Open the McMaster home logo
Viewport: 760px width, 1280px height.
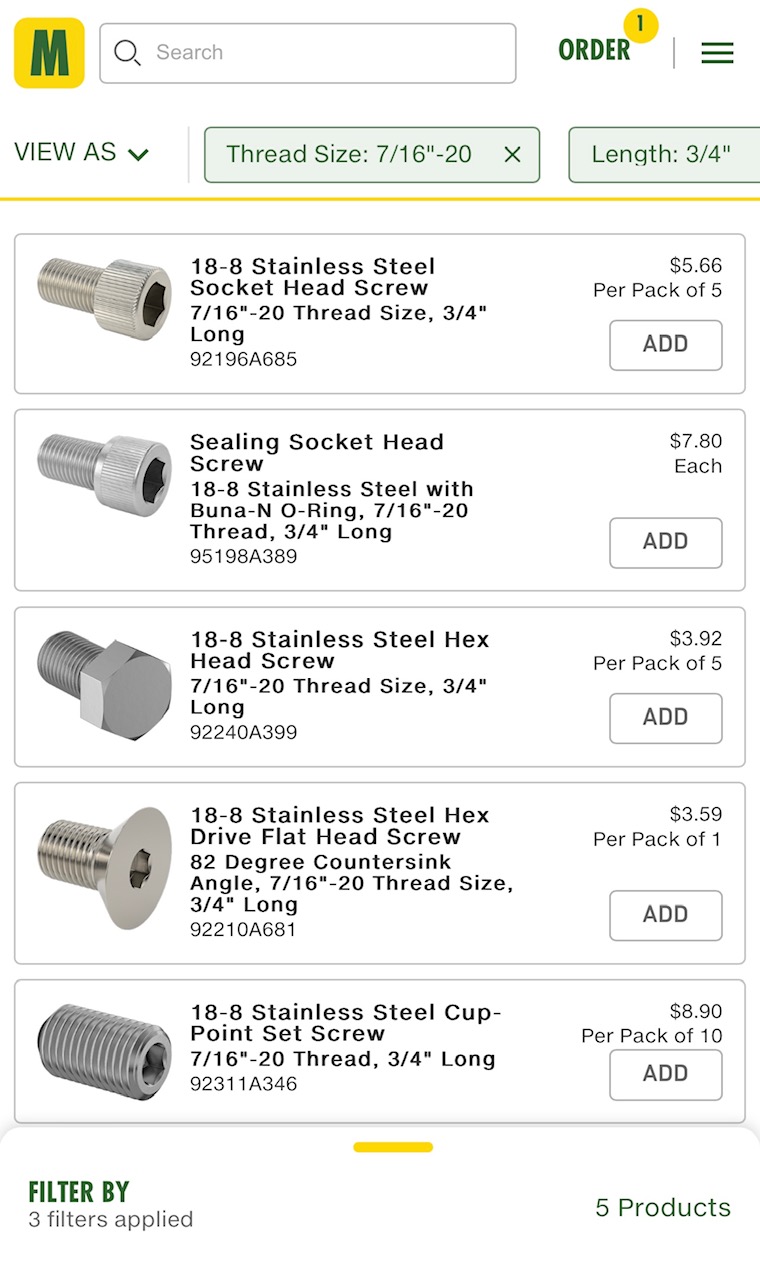coord(49,53)
